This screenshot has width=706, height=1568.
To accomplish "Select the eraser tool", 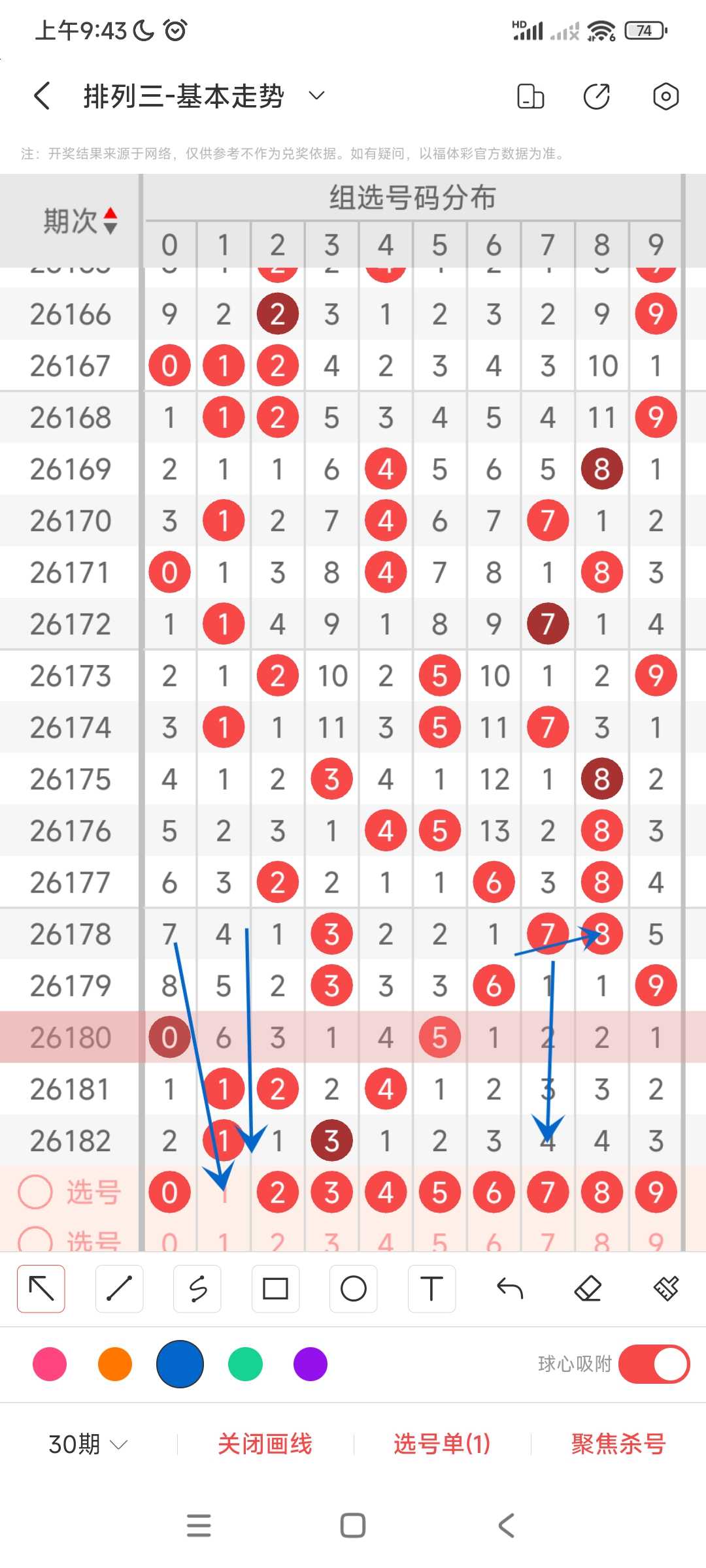I will 588,1288.
